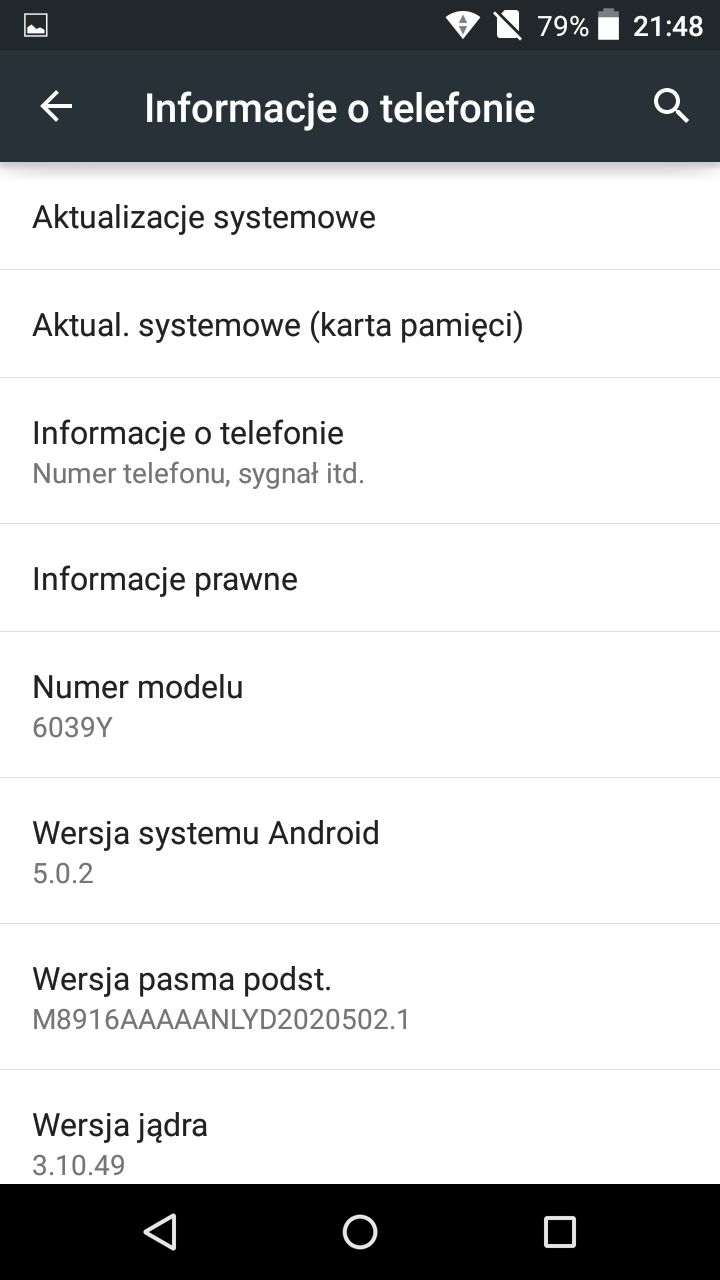Select the Wersja pasma podst. row
720x1280 pixels.
pos(360,997)
